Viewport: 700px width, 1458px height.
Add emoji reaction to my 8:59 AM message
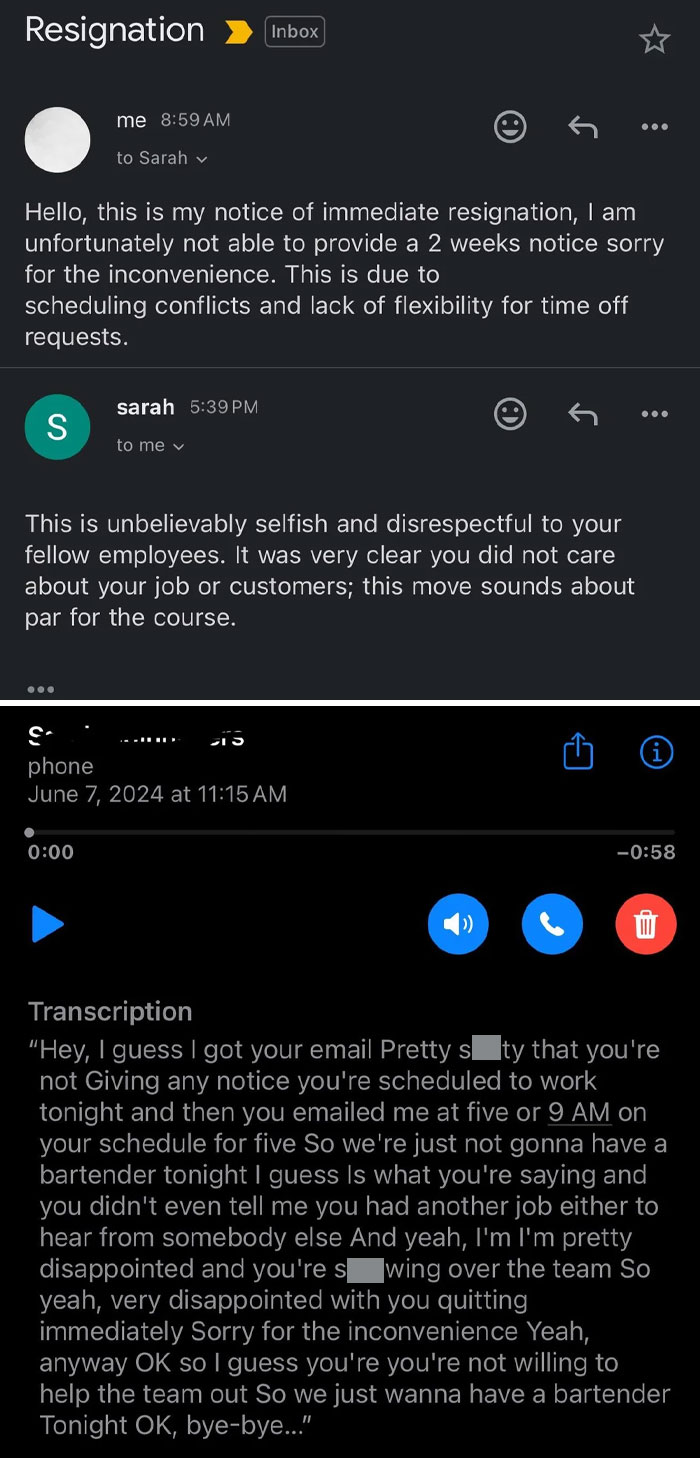[x=510, y=127]
